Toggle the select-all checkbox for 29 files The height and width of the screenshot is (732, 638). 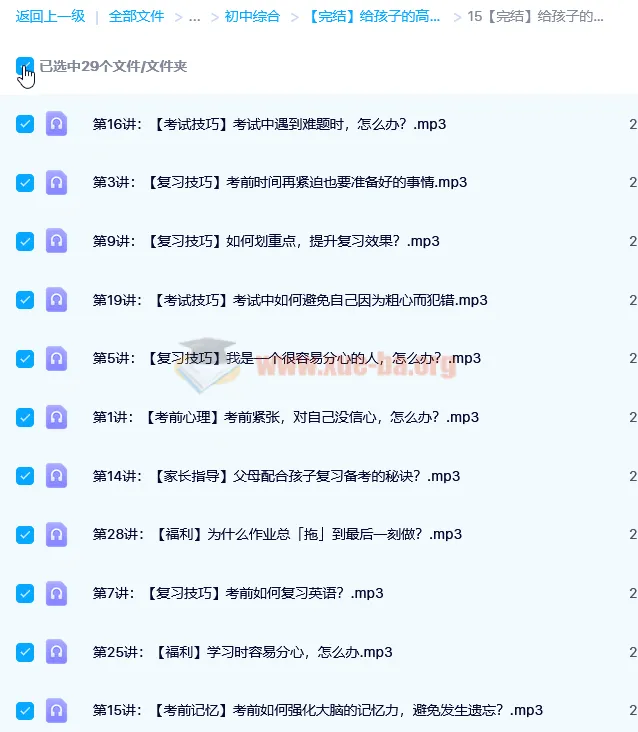(x=25, y=66)
